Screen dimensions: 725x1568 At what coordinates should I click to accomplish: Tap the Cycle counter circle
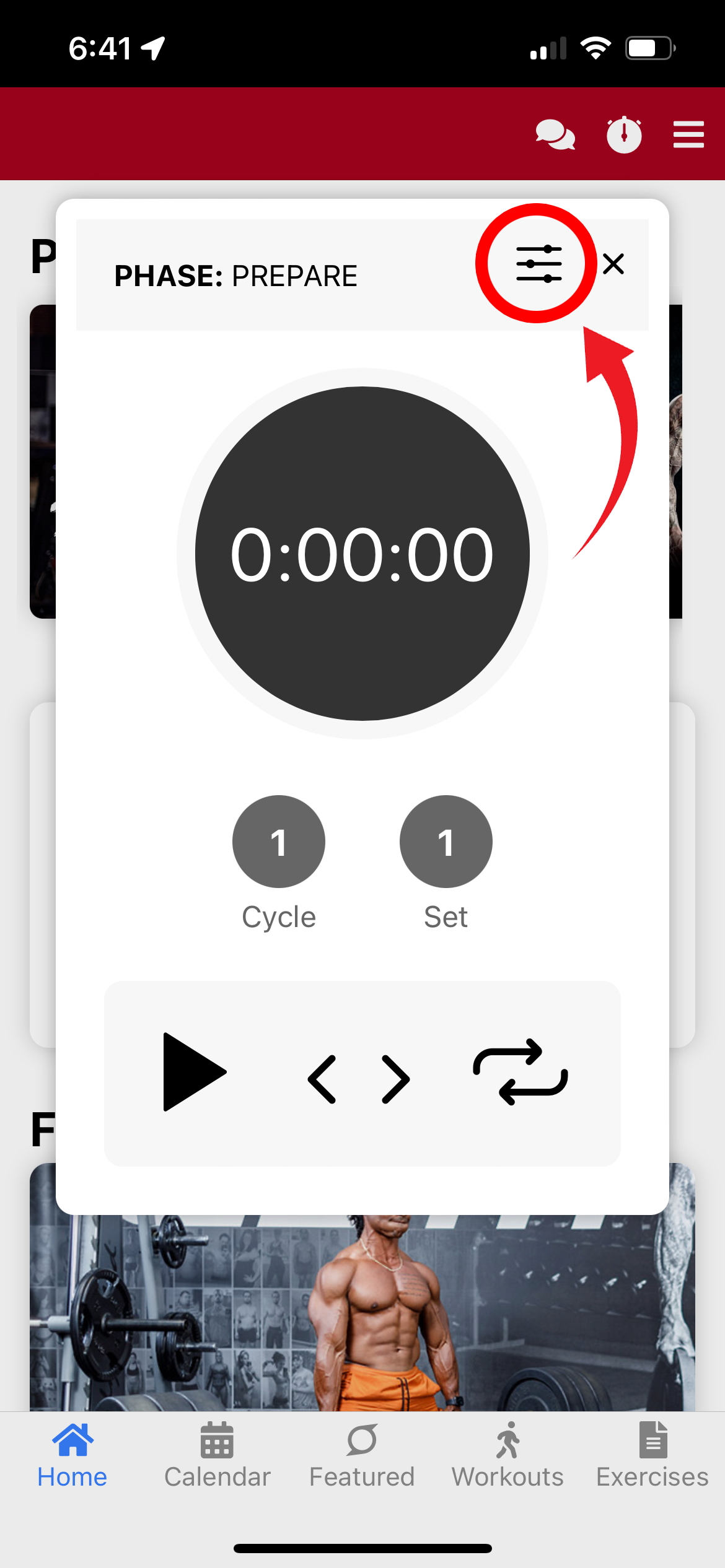pos(279,841)
